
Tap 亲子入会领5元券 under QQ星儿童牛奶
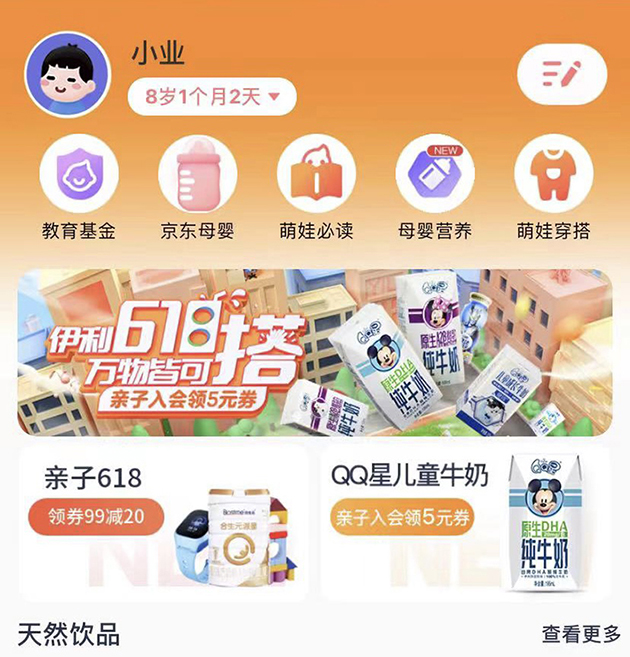[402, 517]
